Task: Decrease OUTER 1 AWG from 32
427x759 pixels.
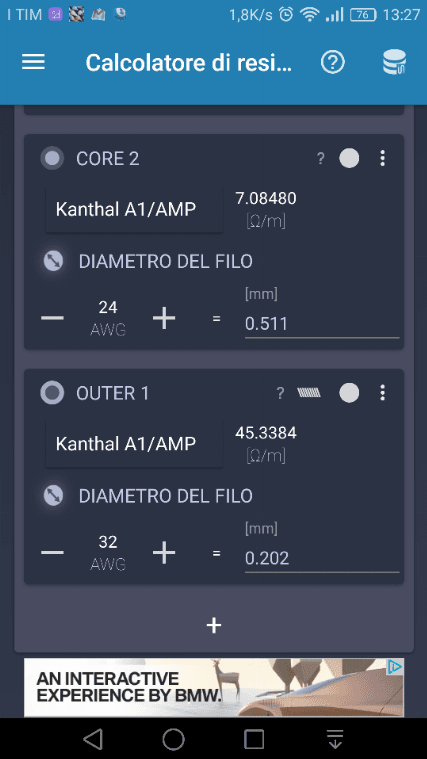Action: [x=52, y=552]
